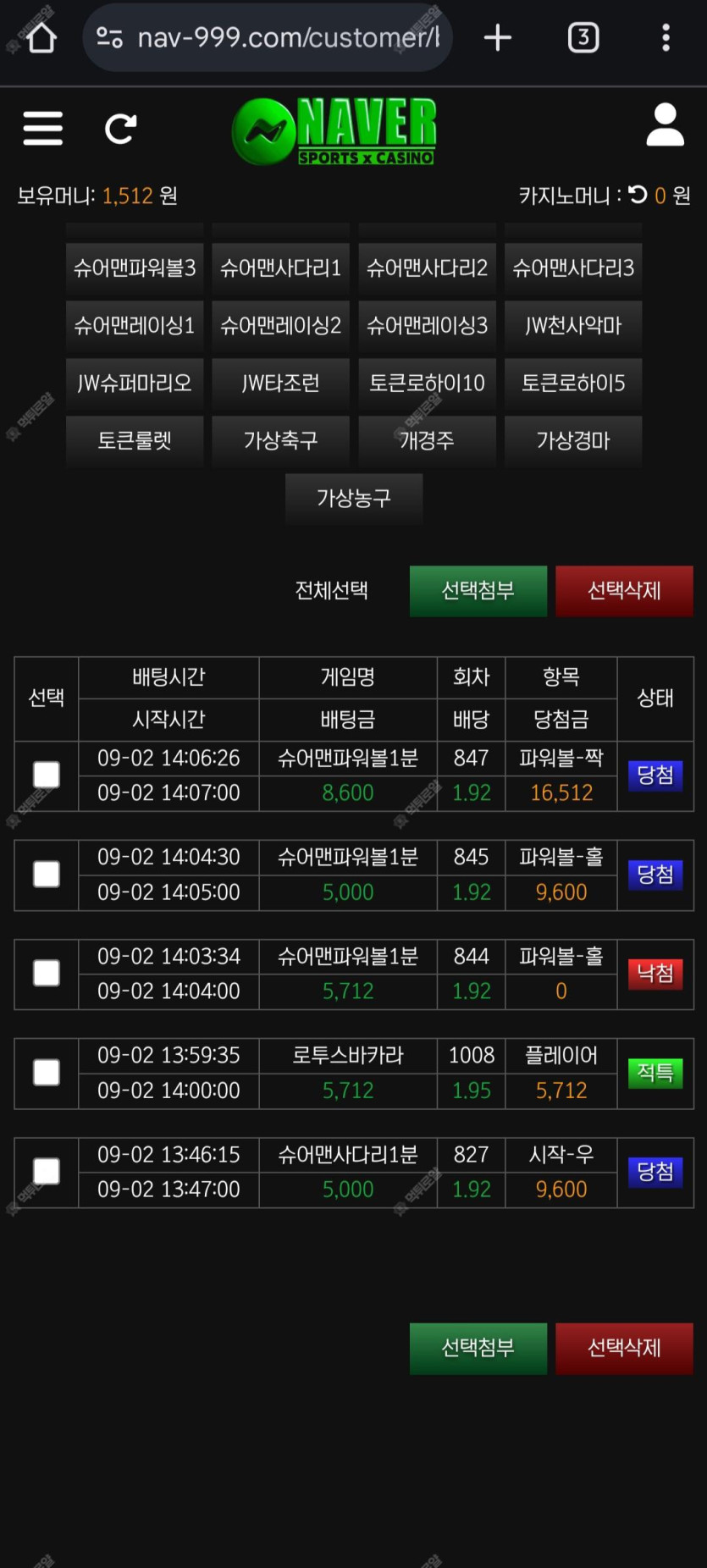Check the box for 슈어맨사다리1분 round 827
This screenshot has width=707, height=1568.
[47, 1172]
